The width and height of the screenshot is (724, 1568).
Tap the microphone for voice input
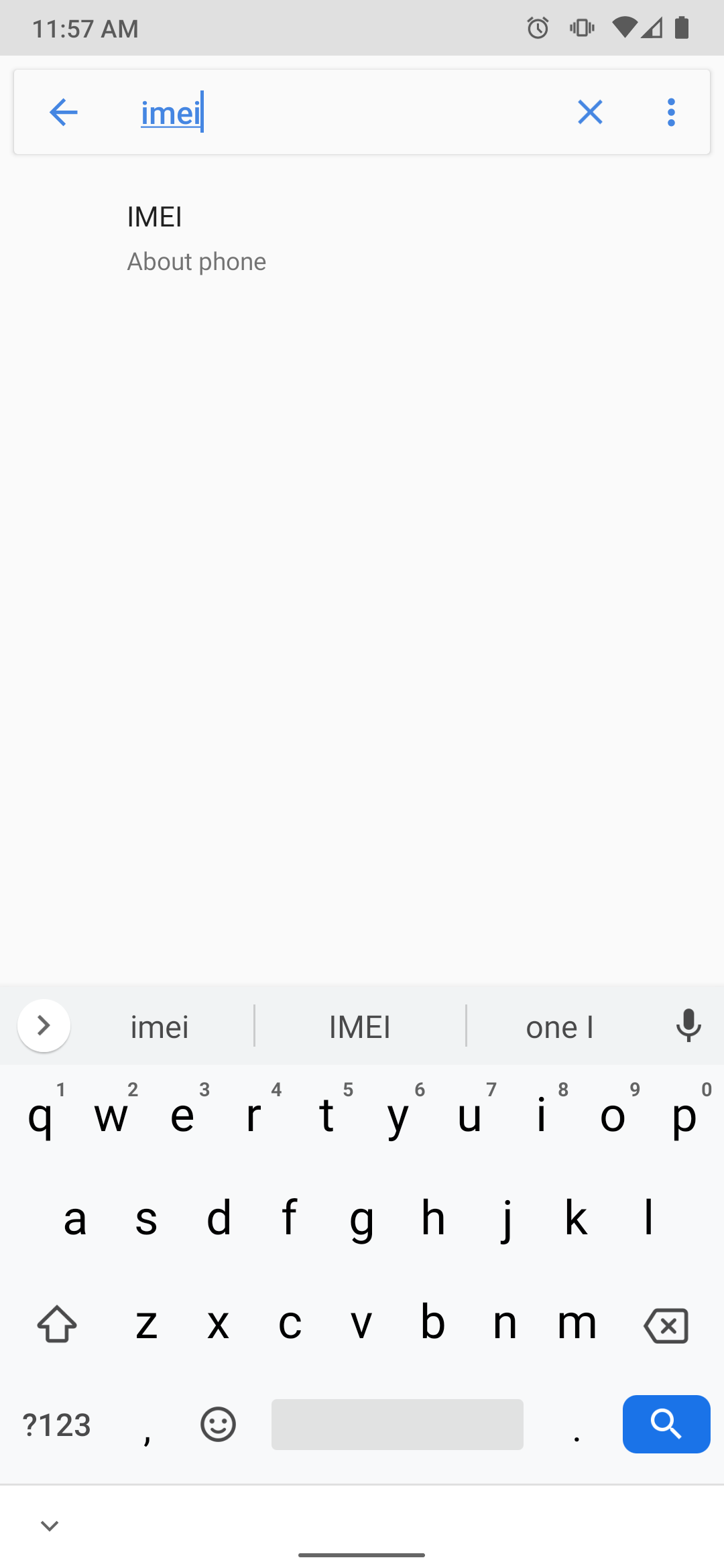coord(690,1025)
